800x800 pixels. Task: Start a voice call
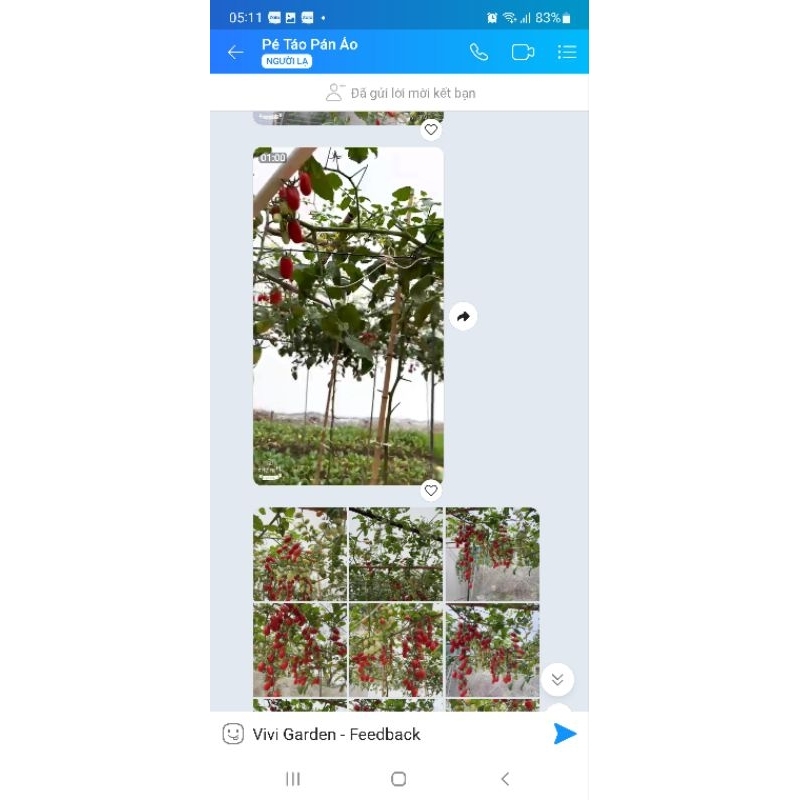pyautogui.click(x=479, y=52)
